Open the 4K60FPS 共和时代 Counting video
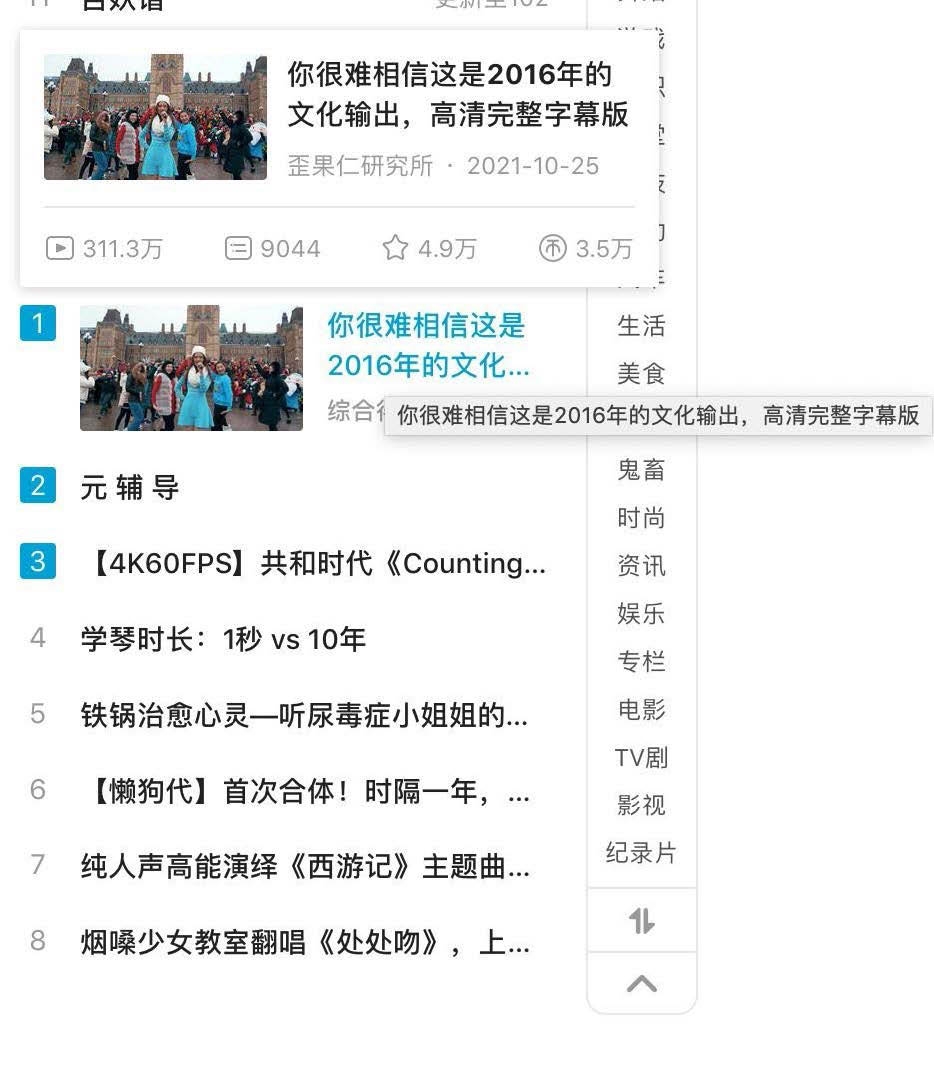 pyautogui.click(x=315, y=564)
